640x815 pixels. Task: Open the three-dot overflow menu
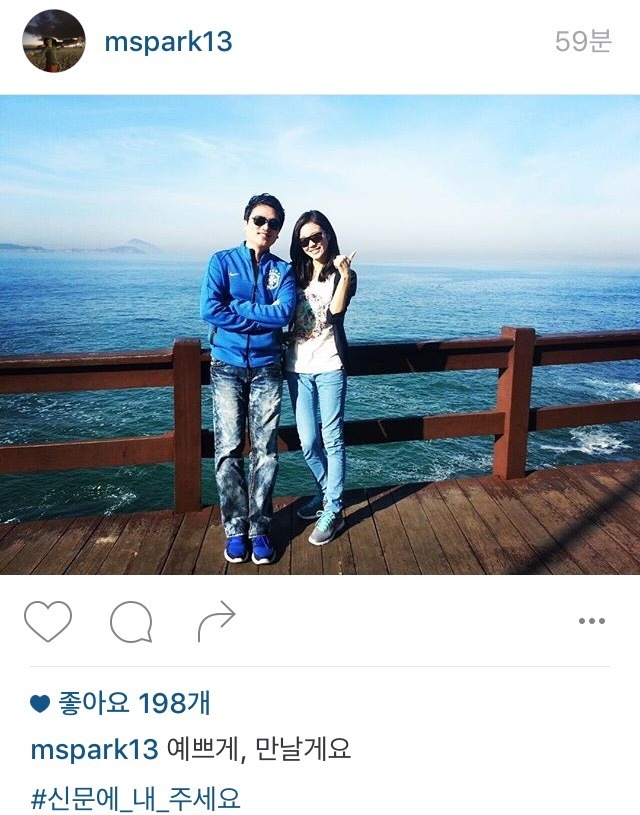click(592, 622)
